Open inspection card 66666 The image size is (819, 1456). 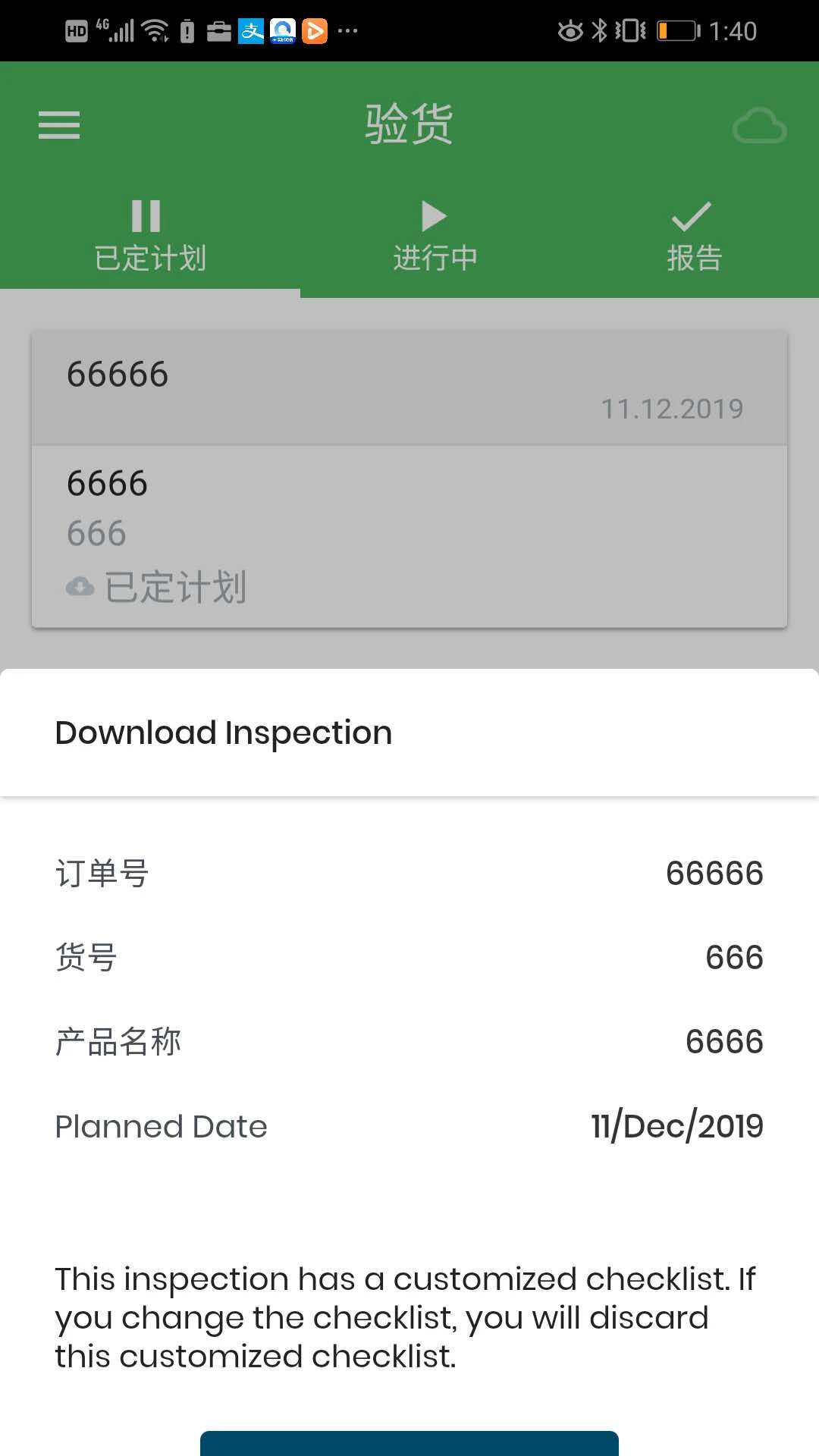point(409,479)
